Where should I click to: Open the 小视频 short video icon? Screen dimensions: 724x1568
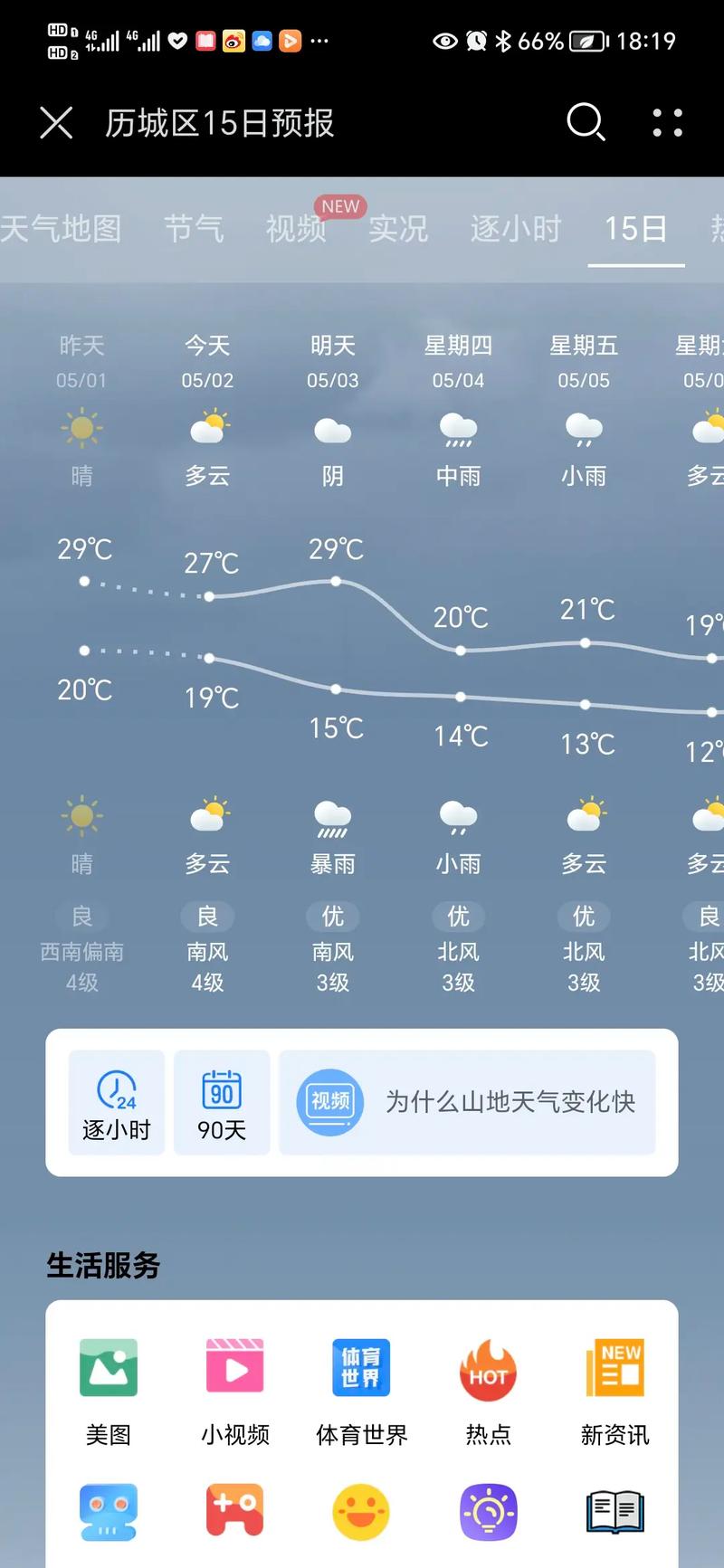[234, 1369]
